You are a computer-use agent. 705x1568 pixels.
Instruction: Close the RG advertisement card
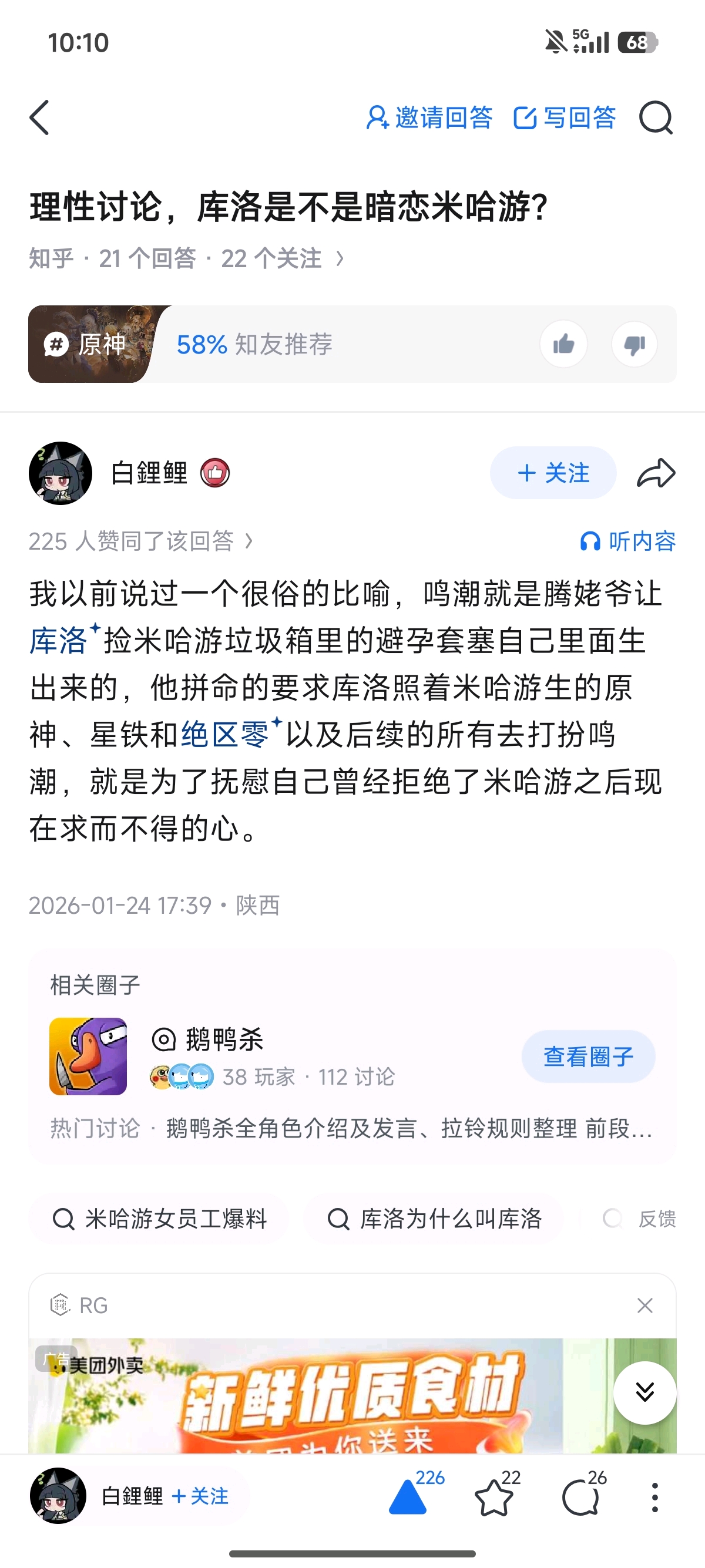tap(644, 1305)
